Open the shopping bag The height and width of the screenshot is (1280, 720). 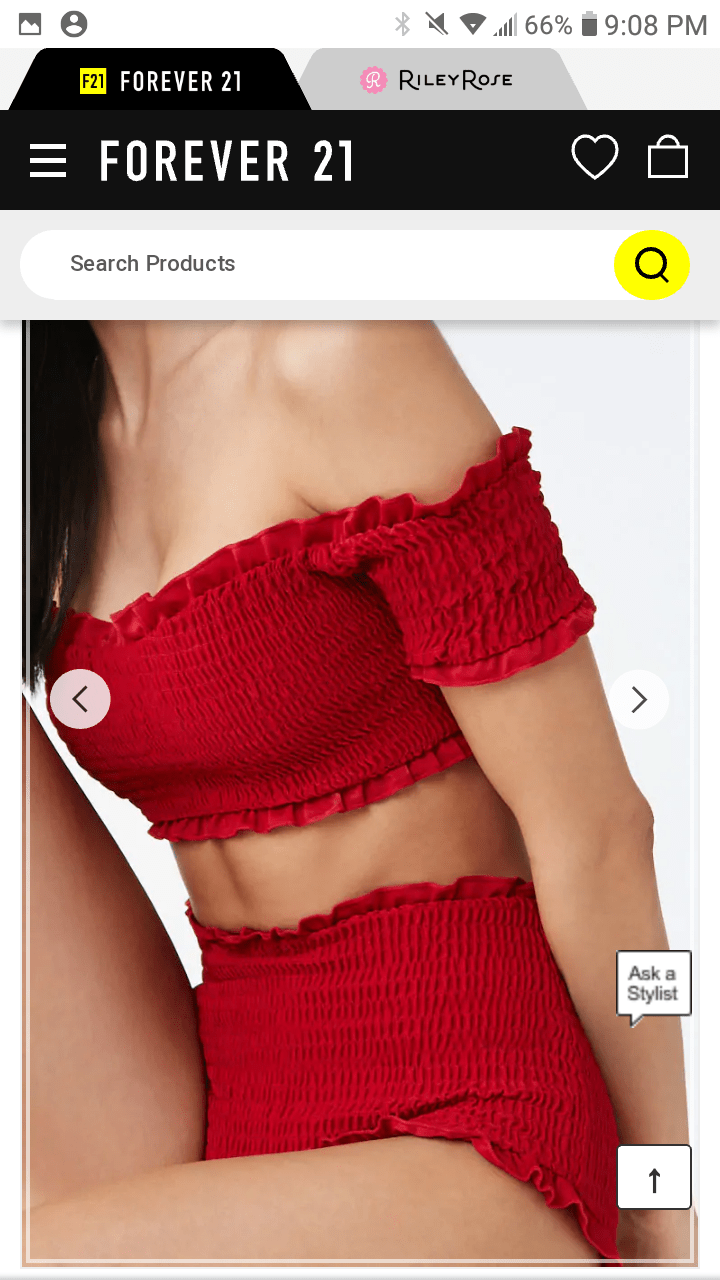click(668, 158)
